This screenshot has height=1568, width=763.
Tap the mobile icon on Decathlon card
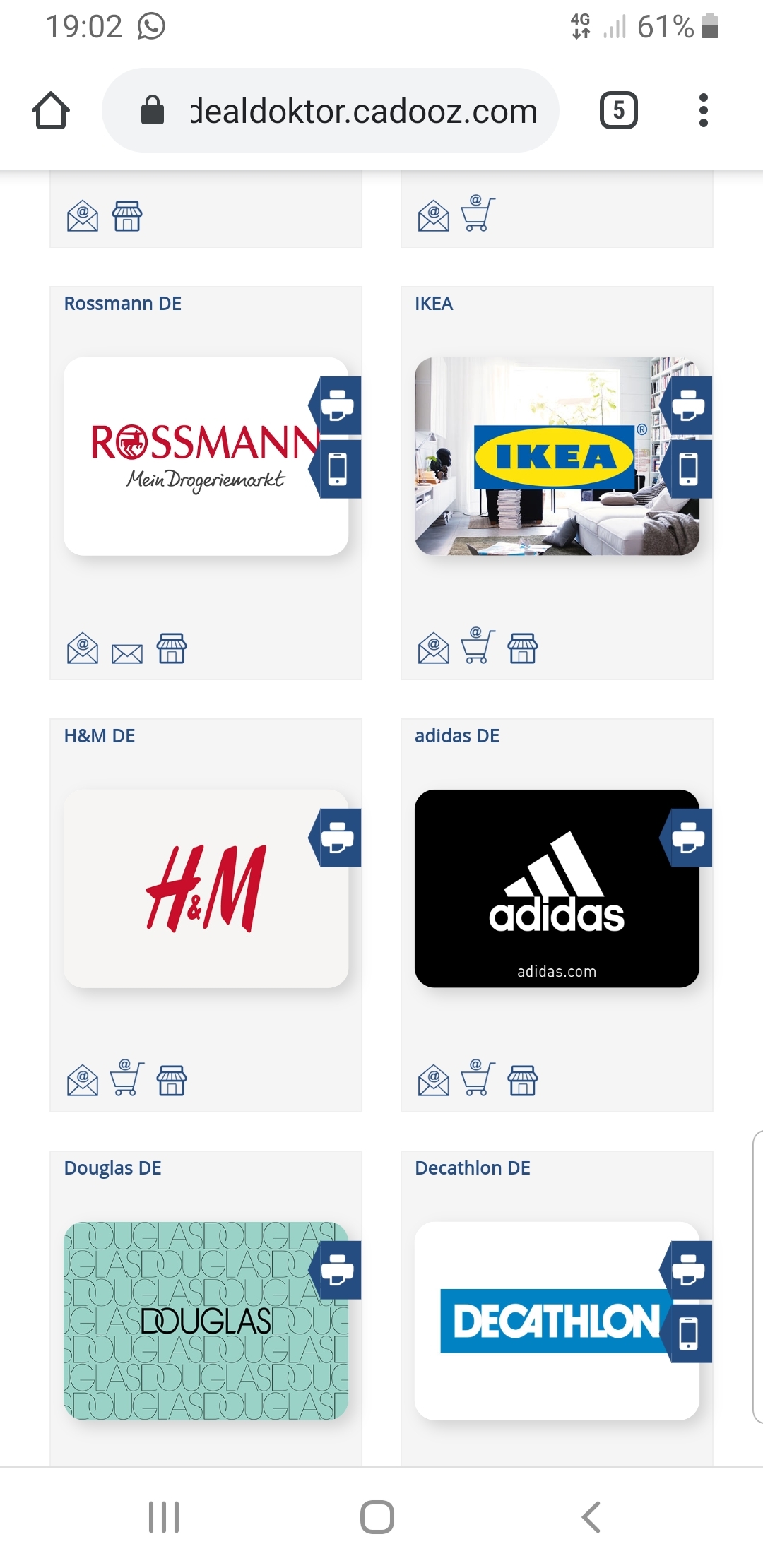coord(687,1334)
